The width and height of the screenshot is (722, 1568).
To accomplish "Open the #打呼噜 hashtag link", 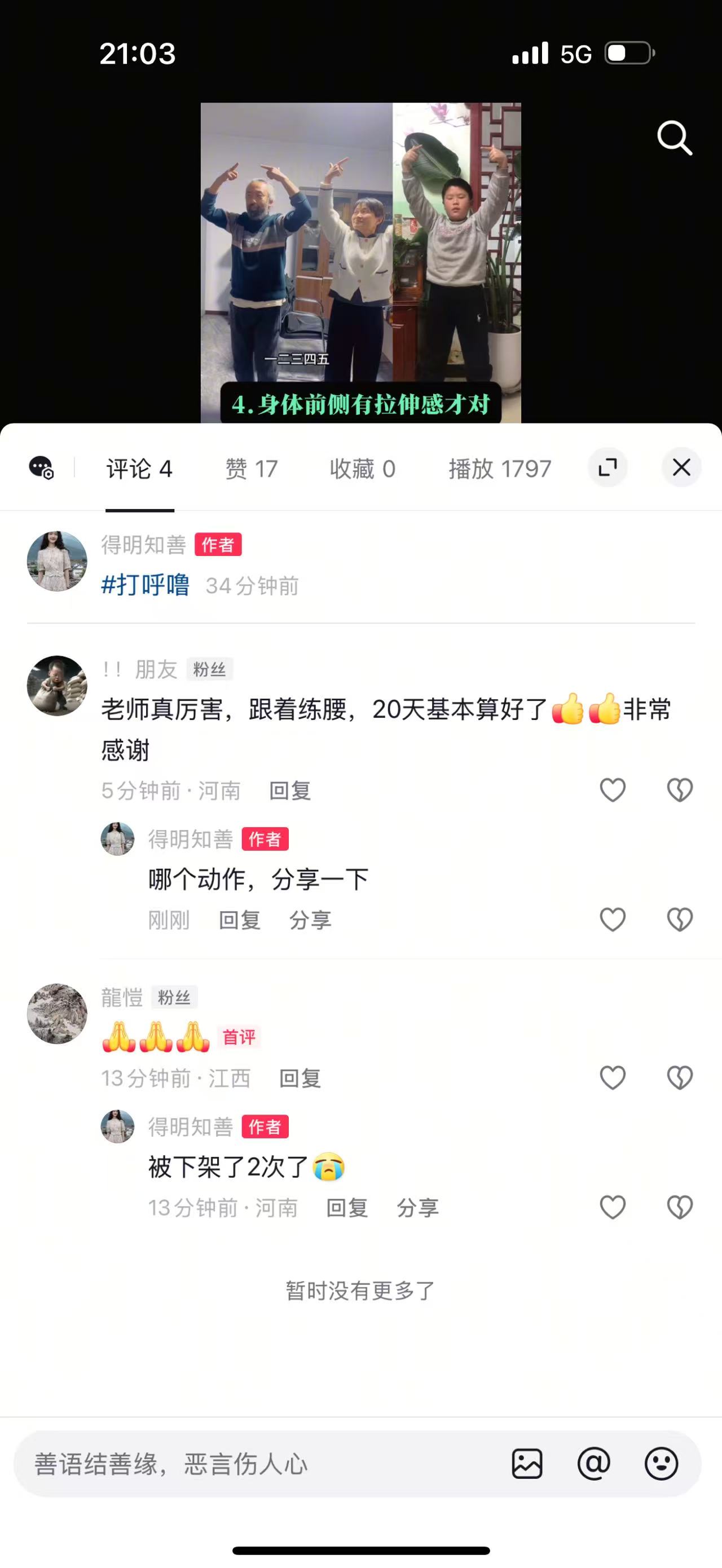I will pyautogui.click(x=145, y=585).
